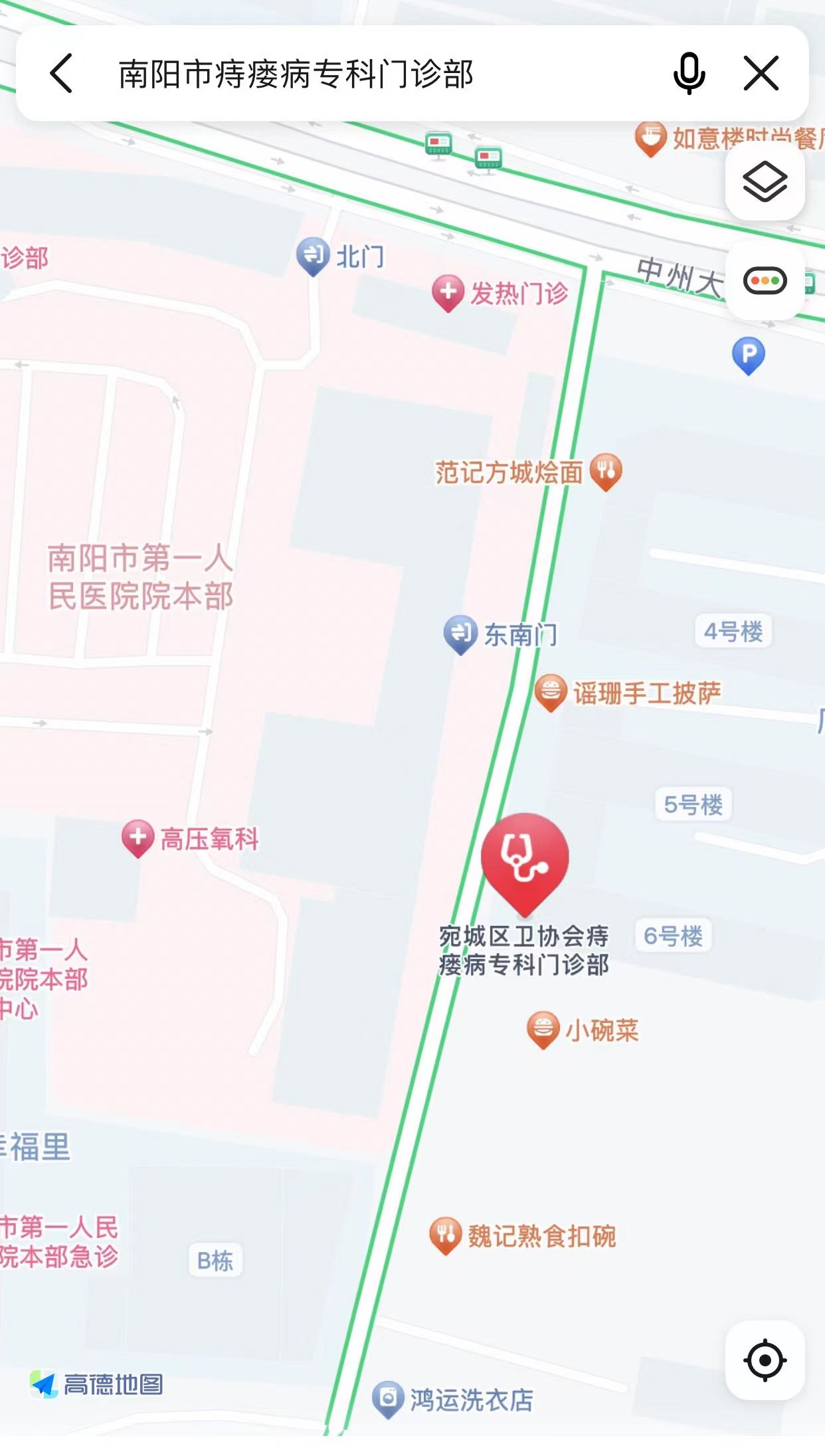Viewport: 825px width, 1456px height.
Task: Select the 魏记熟食扣碗 marker
Action: tap(446, 1235)
